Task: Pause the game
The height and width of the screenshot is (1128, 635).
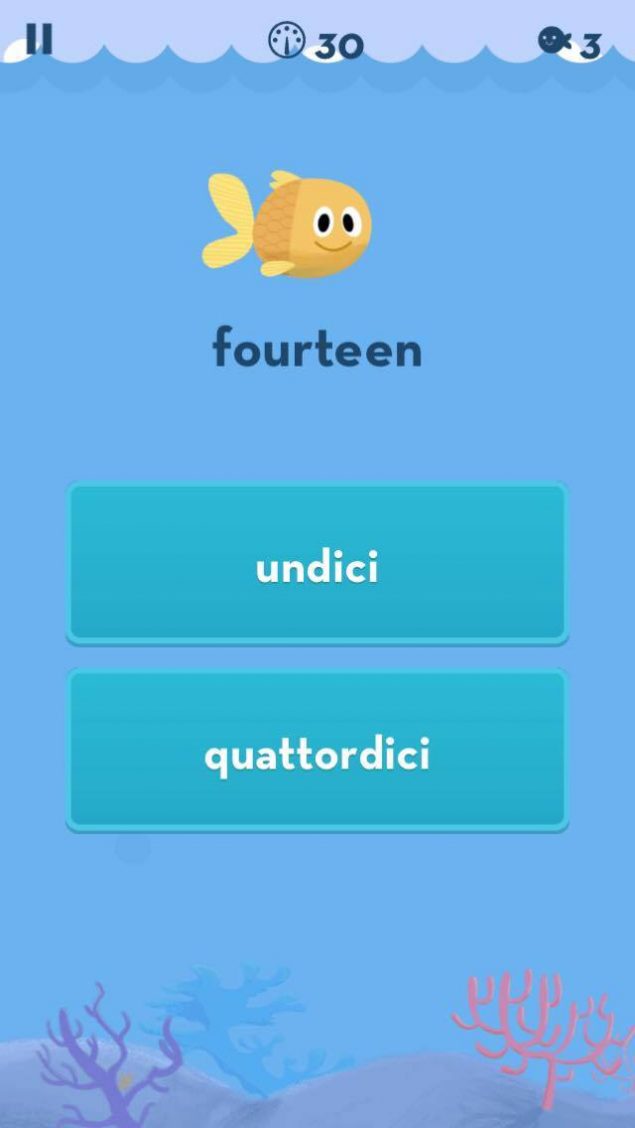Action: click(39, 39)
